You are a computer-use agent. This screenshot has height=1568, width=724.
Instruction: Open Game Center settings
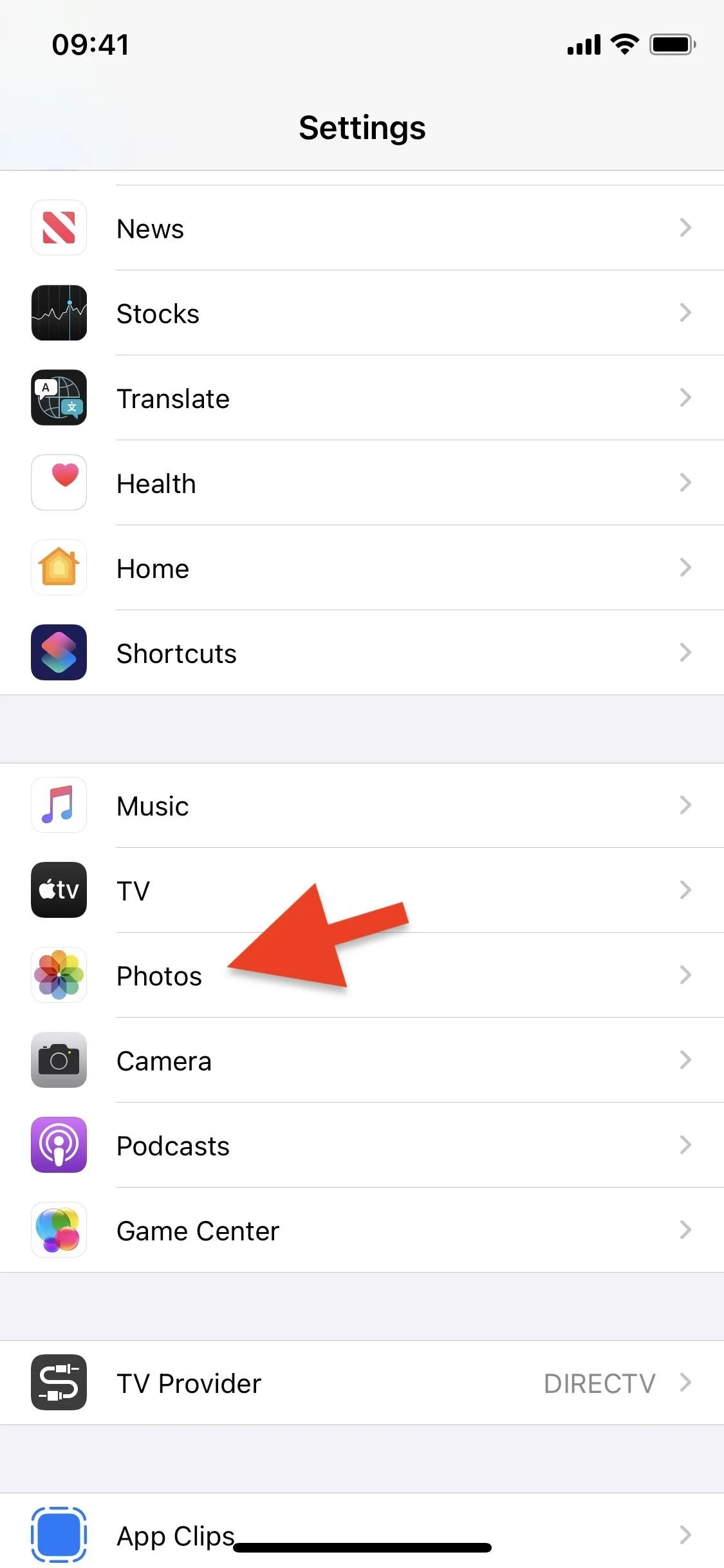[362, 1230]
